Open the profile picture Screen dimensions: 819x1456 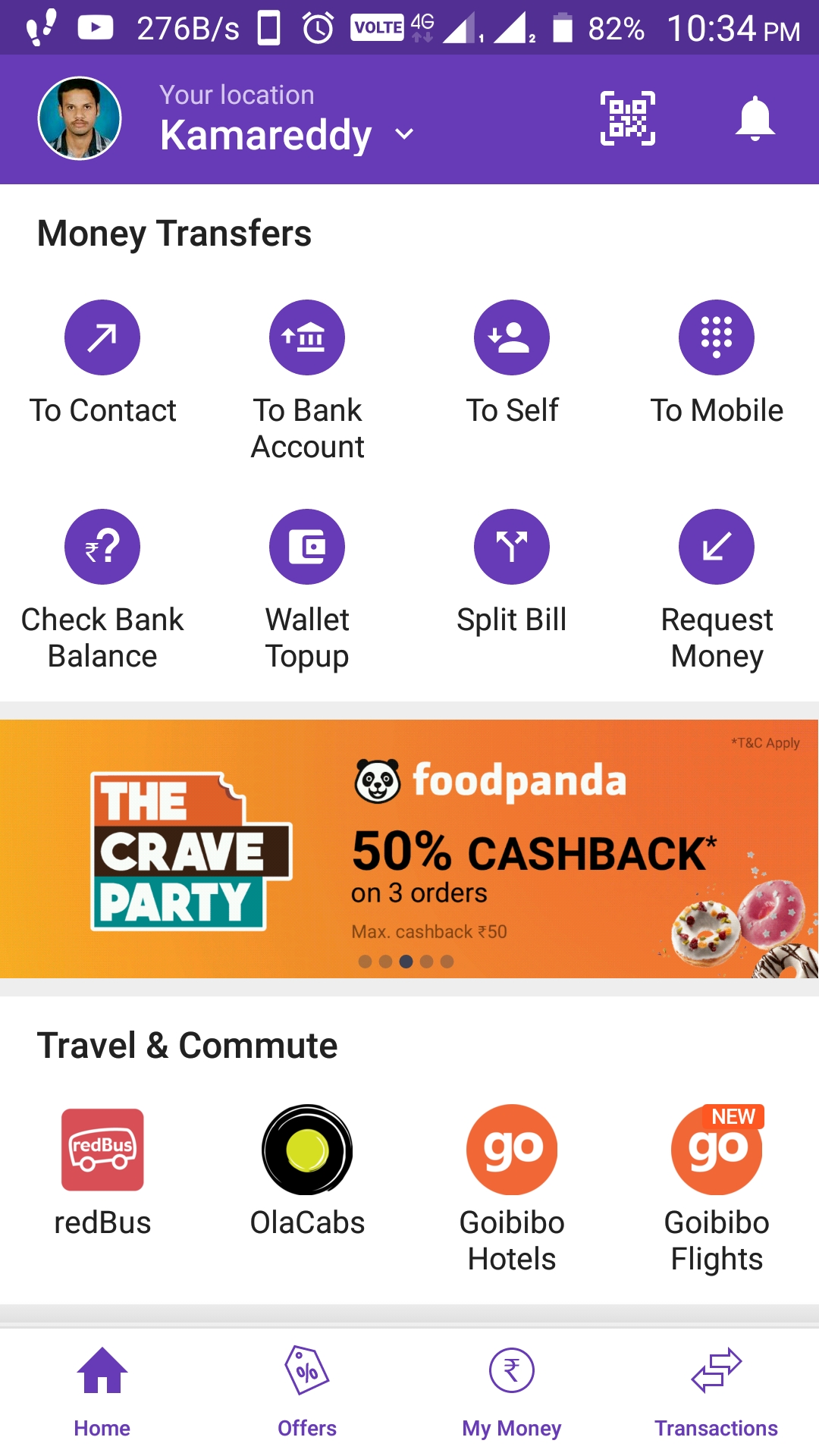(x=80, y=118)
